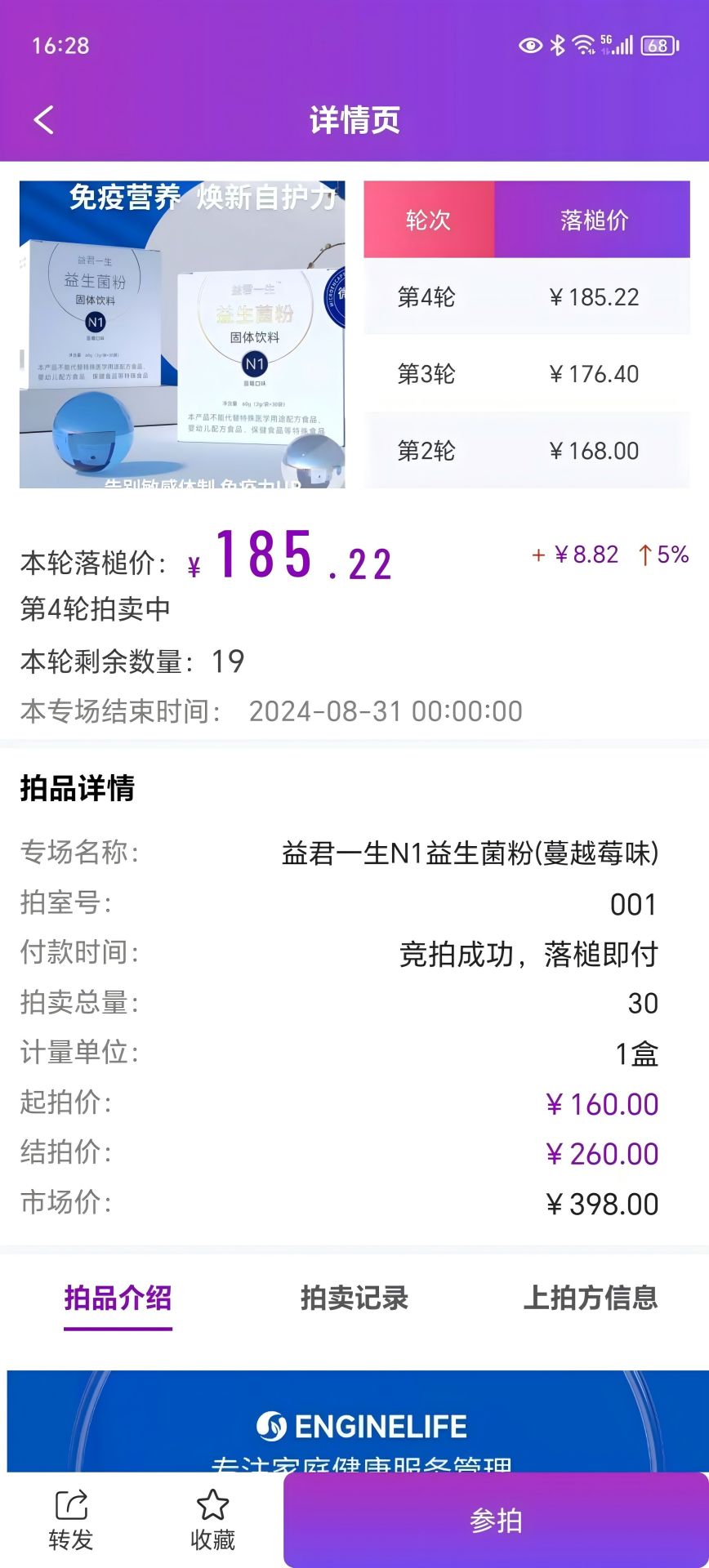Viewport: 709px width, 1568px height.
Task: Open the 上拍方信息 tab
Action: point(590,1298)
